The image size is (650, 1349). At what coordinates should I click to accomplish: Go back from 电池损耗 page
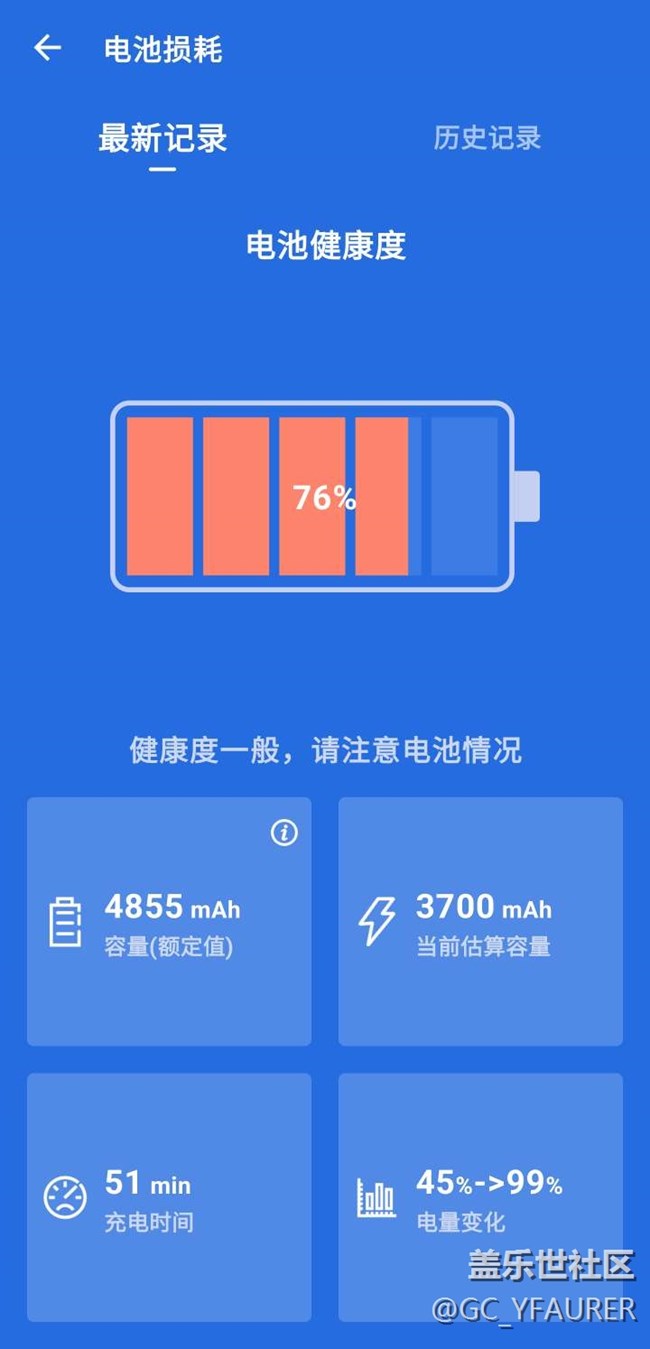[47, 48]
